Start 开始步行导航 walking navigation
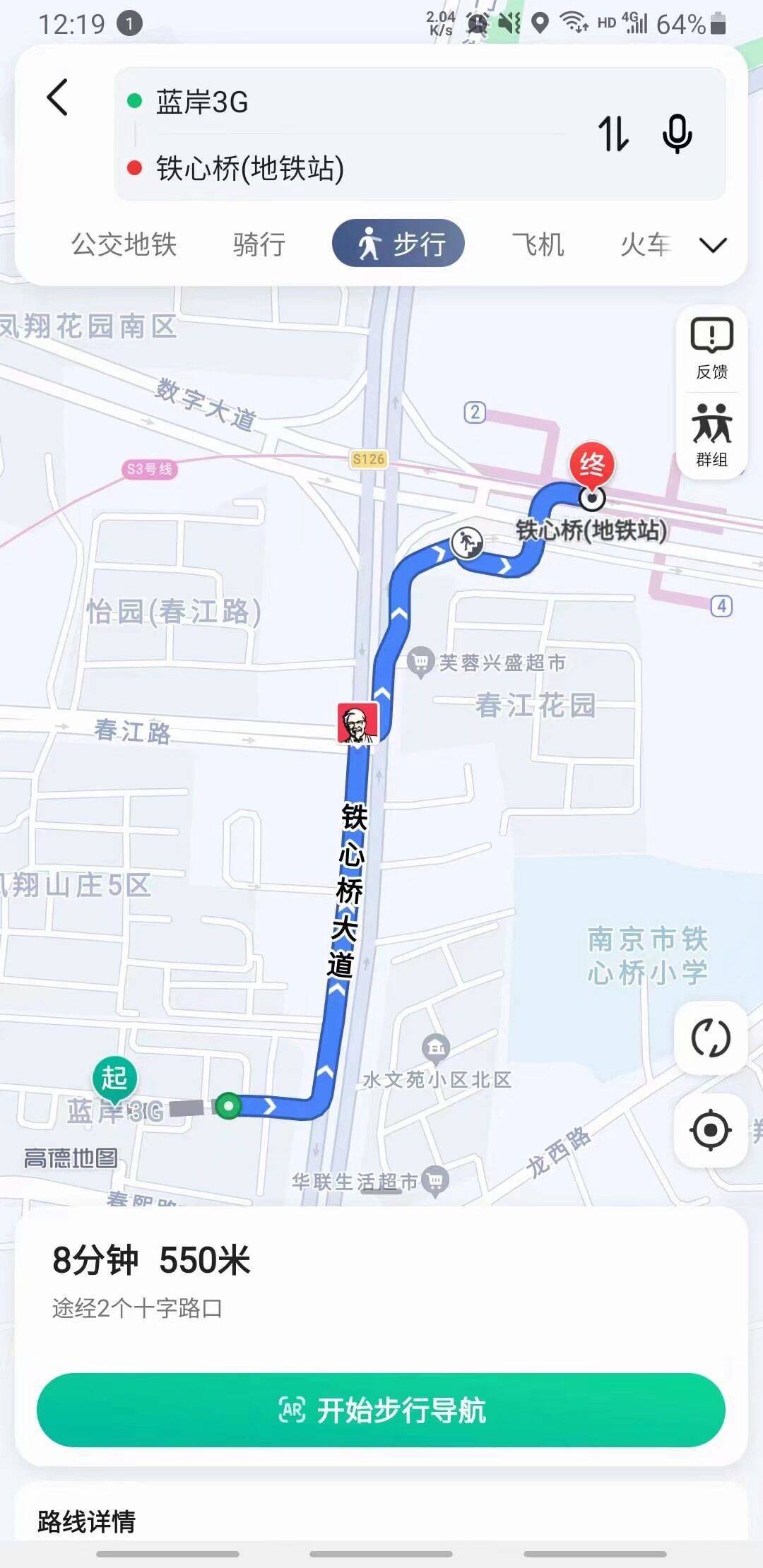Screen dimensions: 763x1568 click(381, 1410)
